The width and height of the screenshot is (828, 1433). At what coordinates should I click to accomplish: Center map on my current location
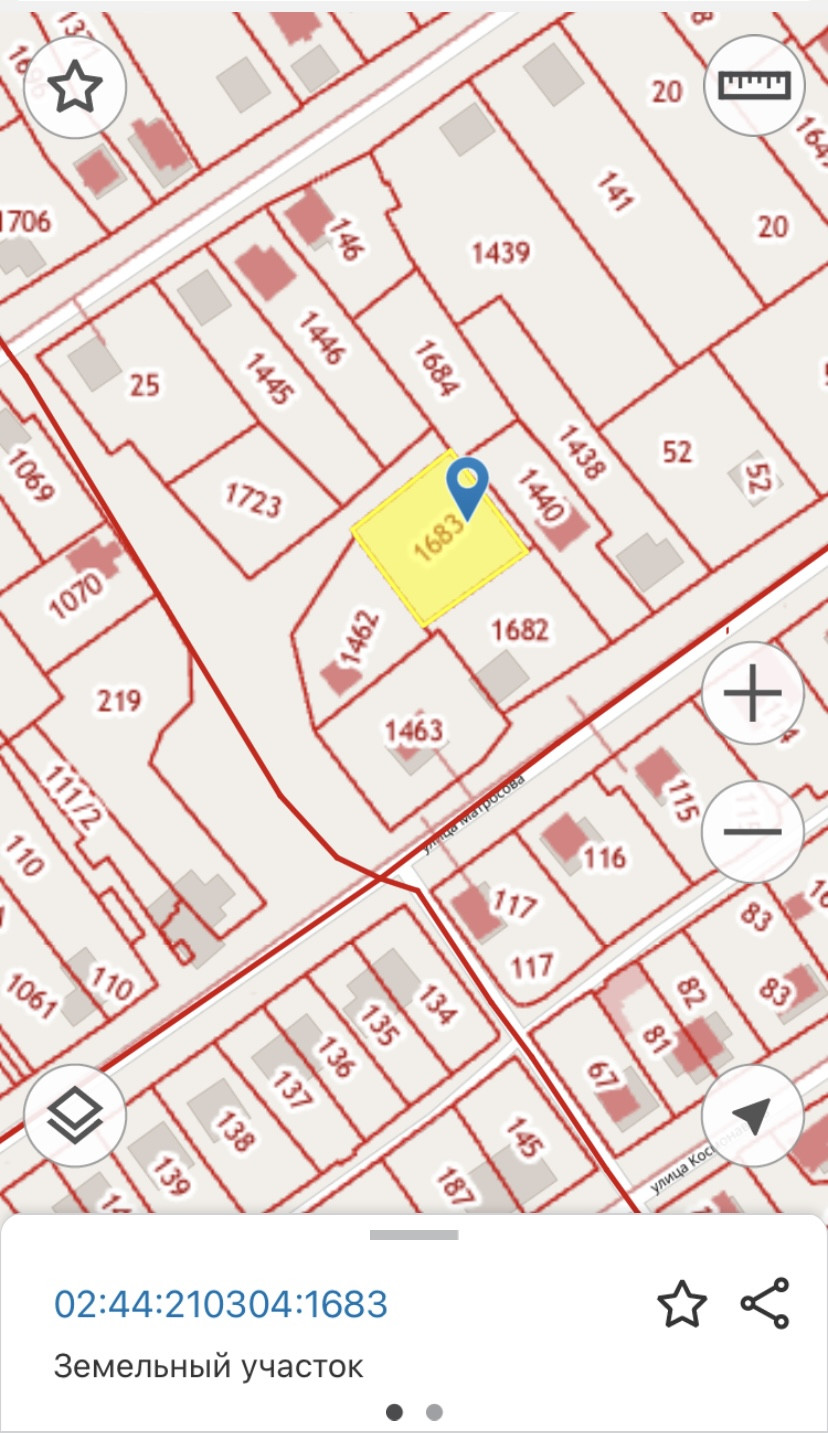(753, 1114)
